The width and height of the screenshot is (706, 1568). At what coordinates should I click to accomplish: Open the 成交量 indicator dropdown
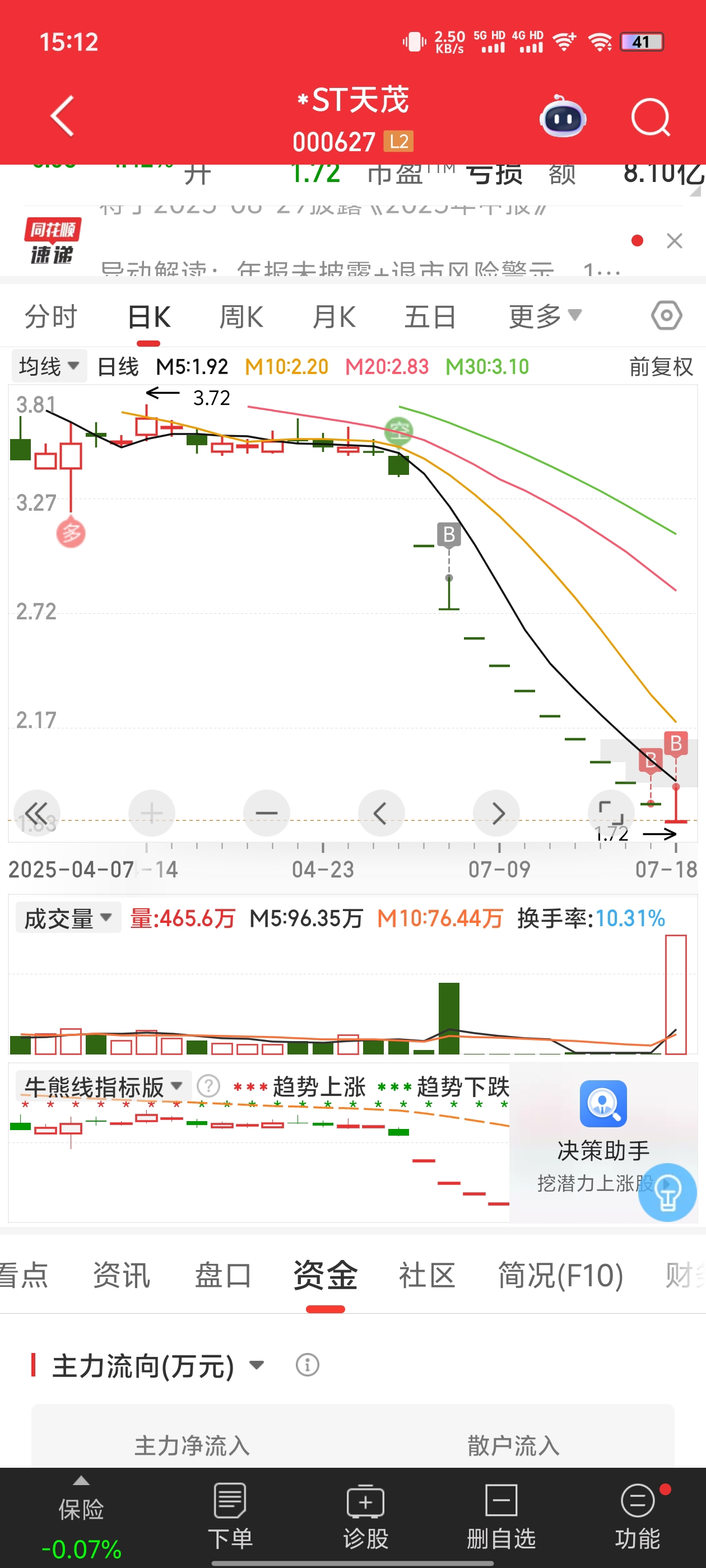point(68,918)
